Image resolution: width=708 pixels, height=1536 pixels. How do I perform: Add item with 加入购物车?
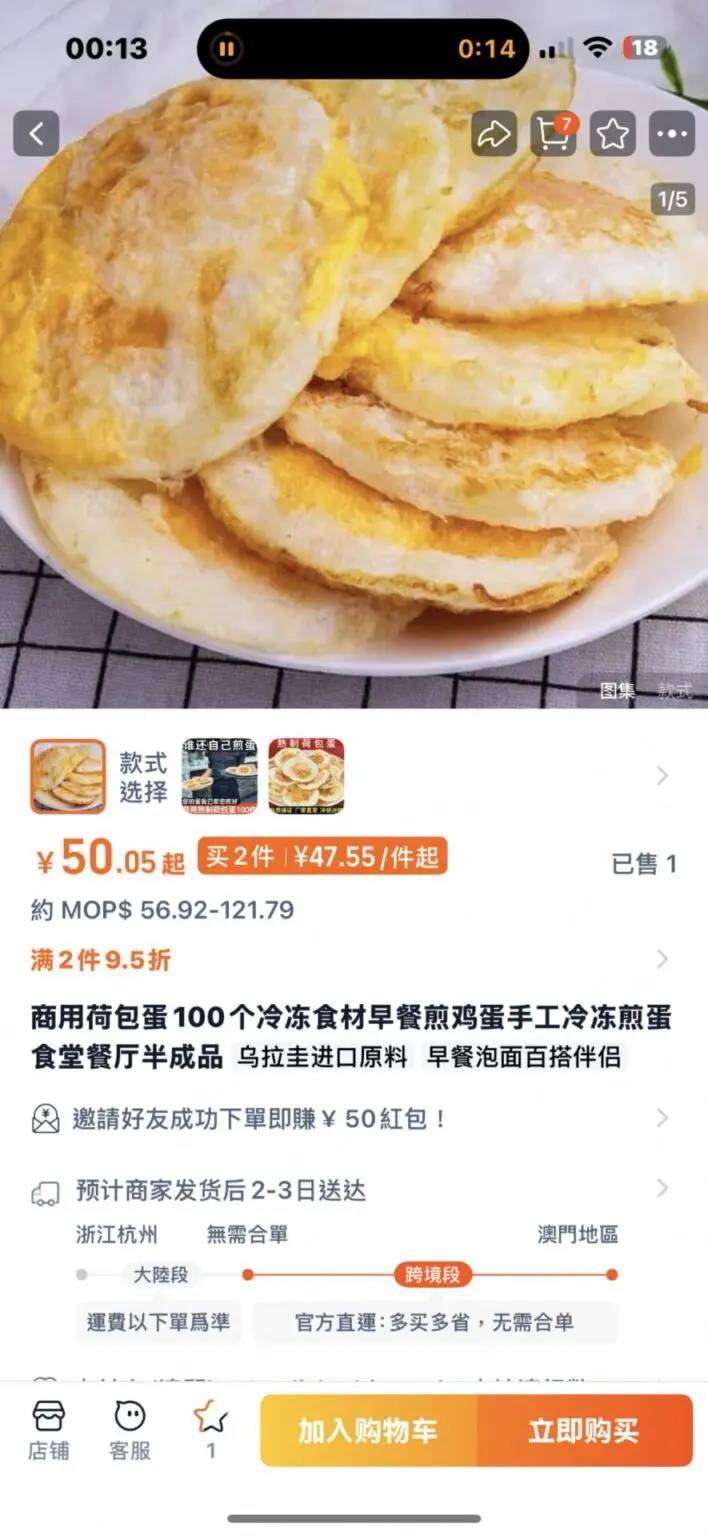[368, 1430]
